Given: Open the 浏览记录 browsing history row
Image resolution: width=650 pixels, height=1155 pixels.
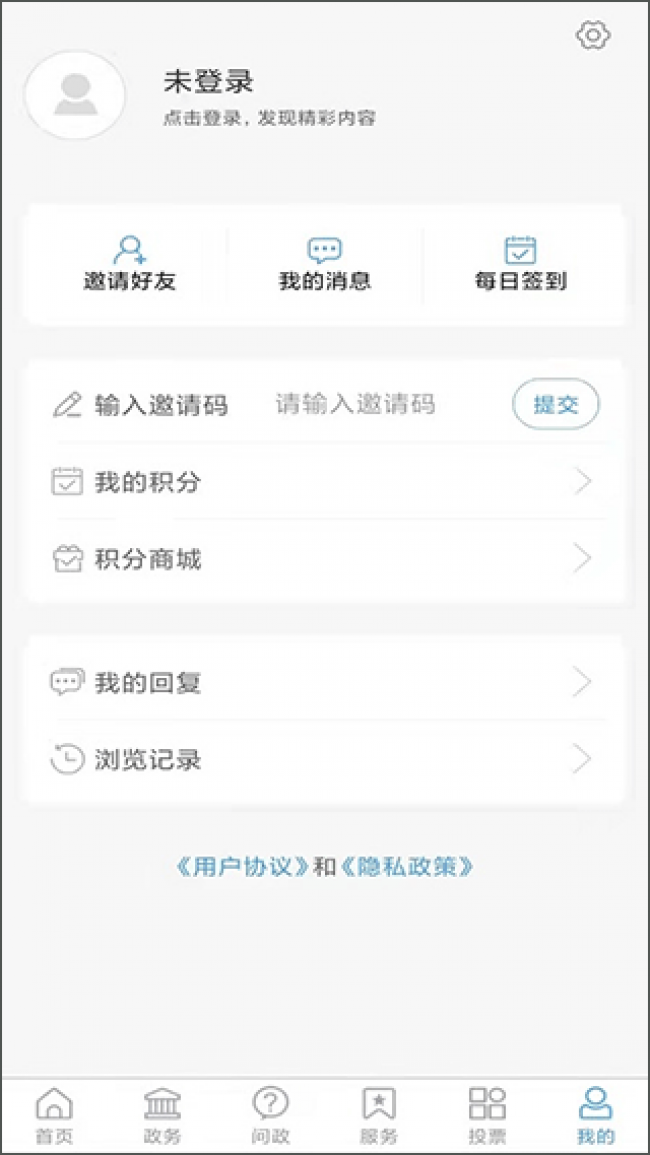Looking at the screenshot, I should point(324,760).
